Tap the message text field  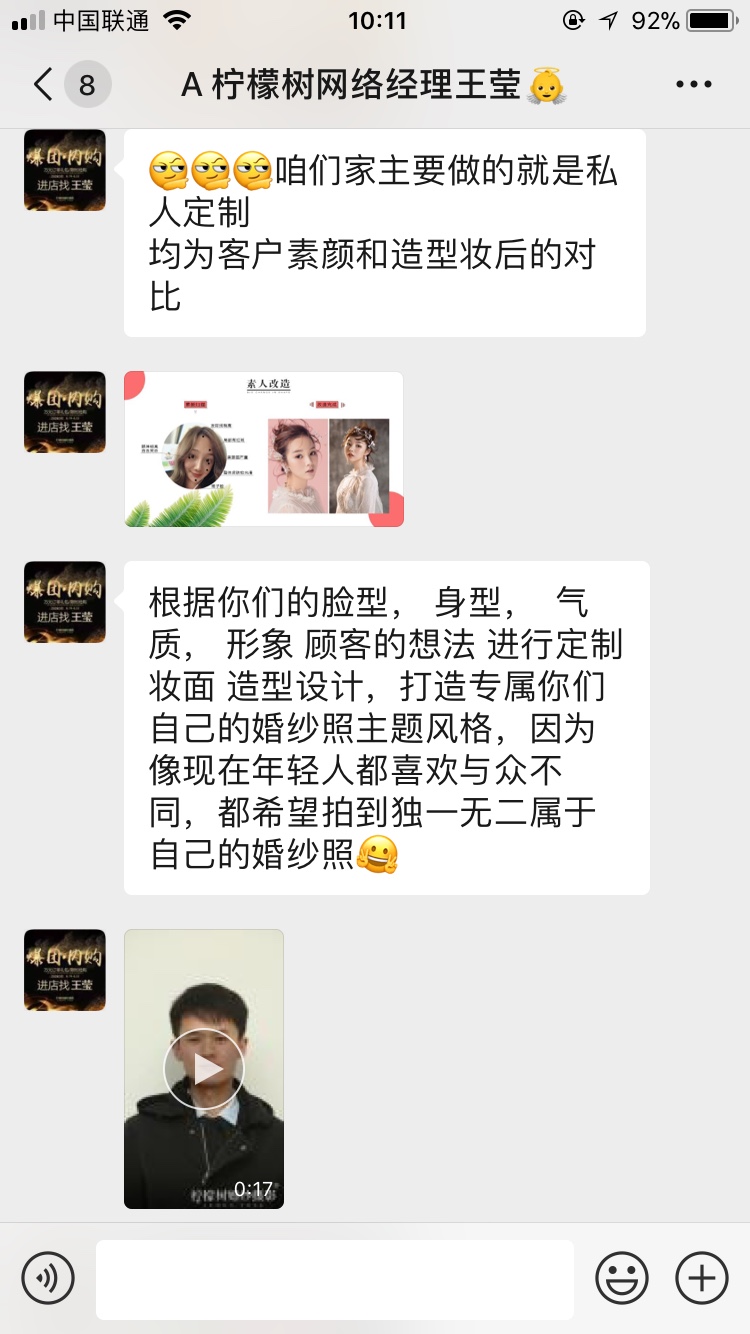pyautogui.click(x=334, y=1279)
